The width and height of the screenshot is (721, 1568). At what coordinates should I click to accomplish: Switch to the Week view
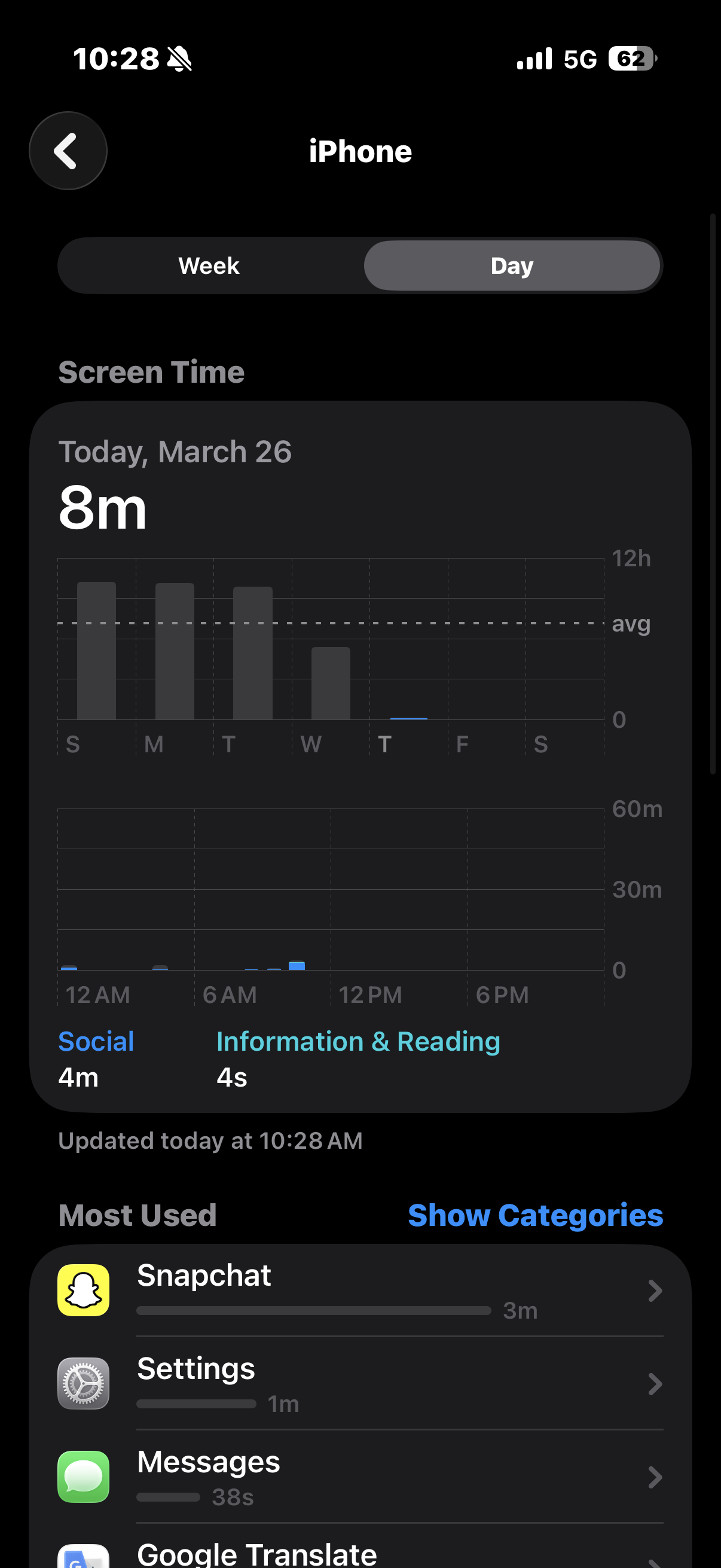pyautogui.click(x=209, y=266)
